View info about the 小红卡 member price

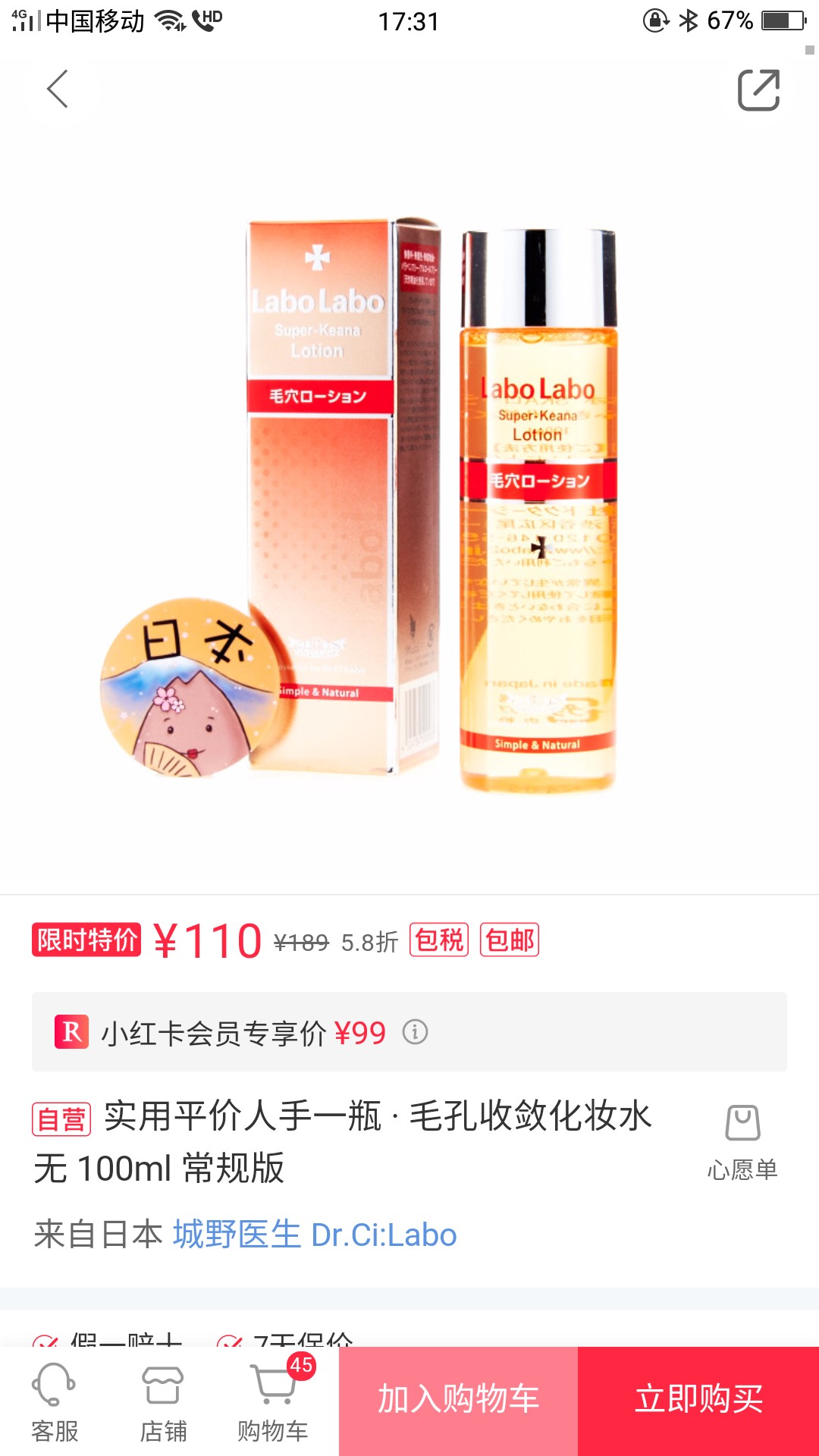[415, 1032]
